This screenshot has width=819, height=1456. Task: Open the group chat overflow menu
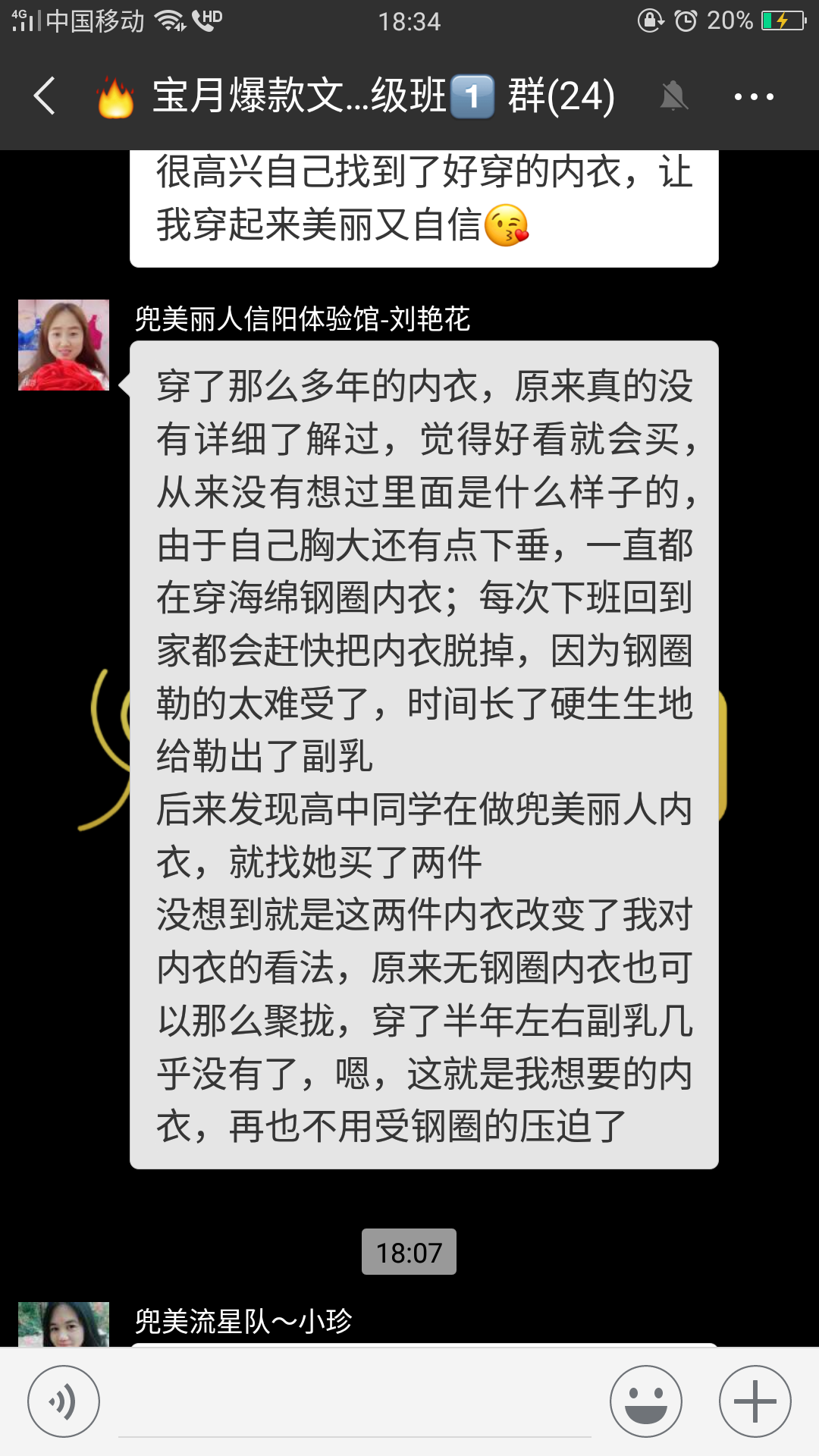pos(754,96)
